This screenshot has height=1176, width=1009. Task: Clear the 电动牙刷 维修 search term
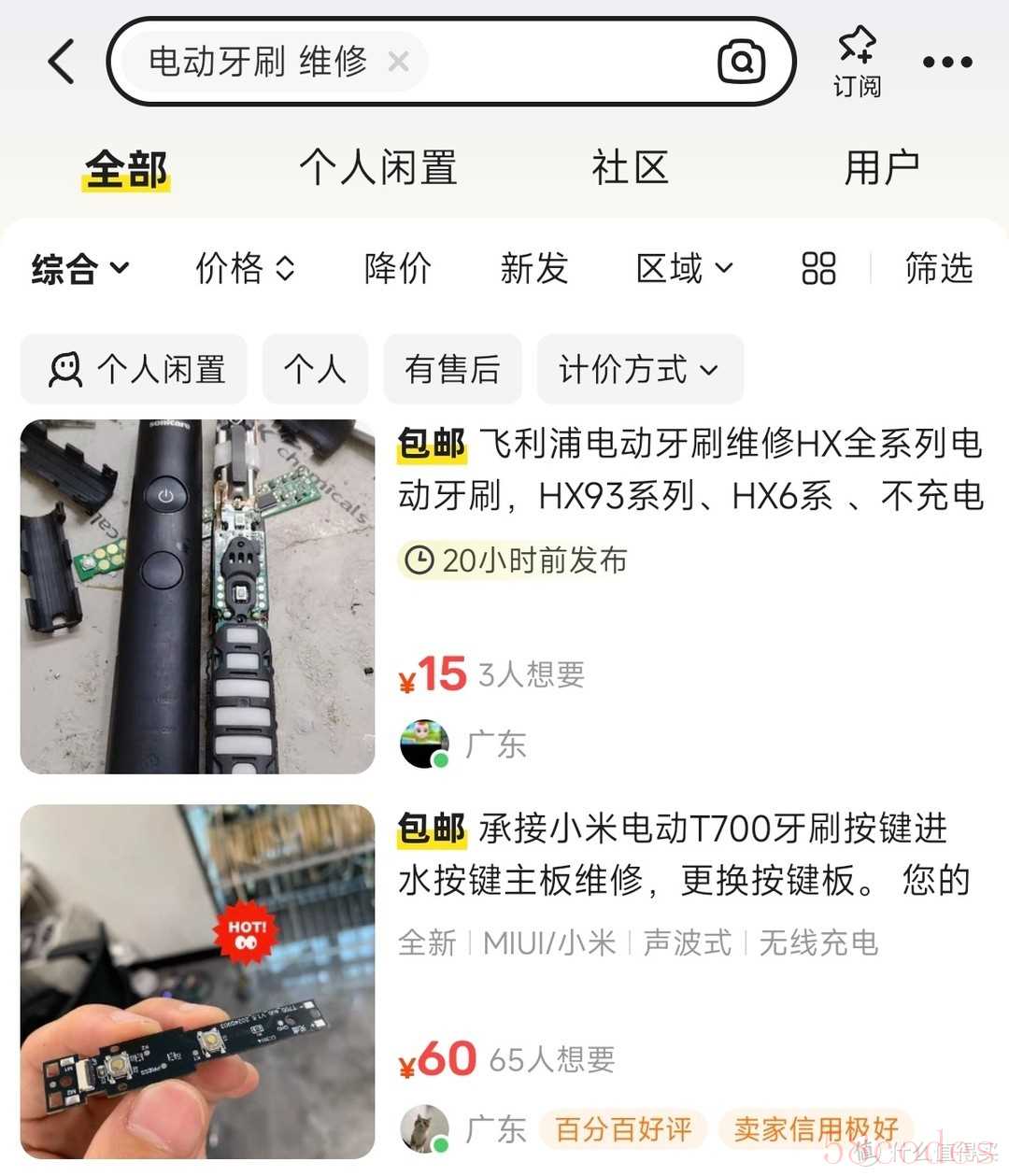398,63
